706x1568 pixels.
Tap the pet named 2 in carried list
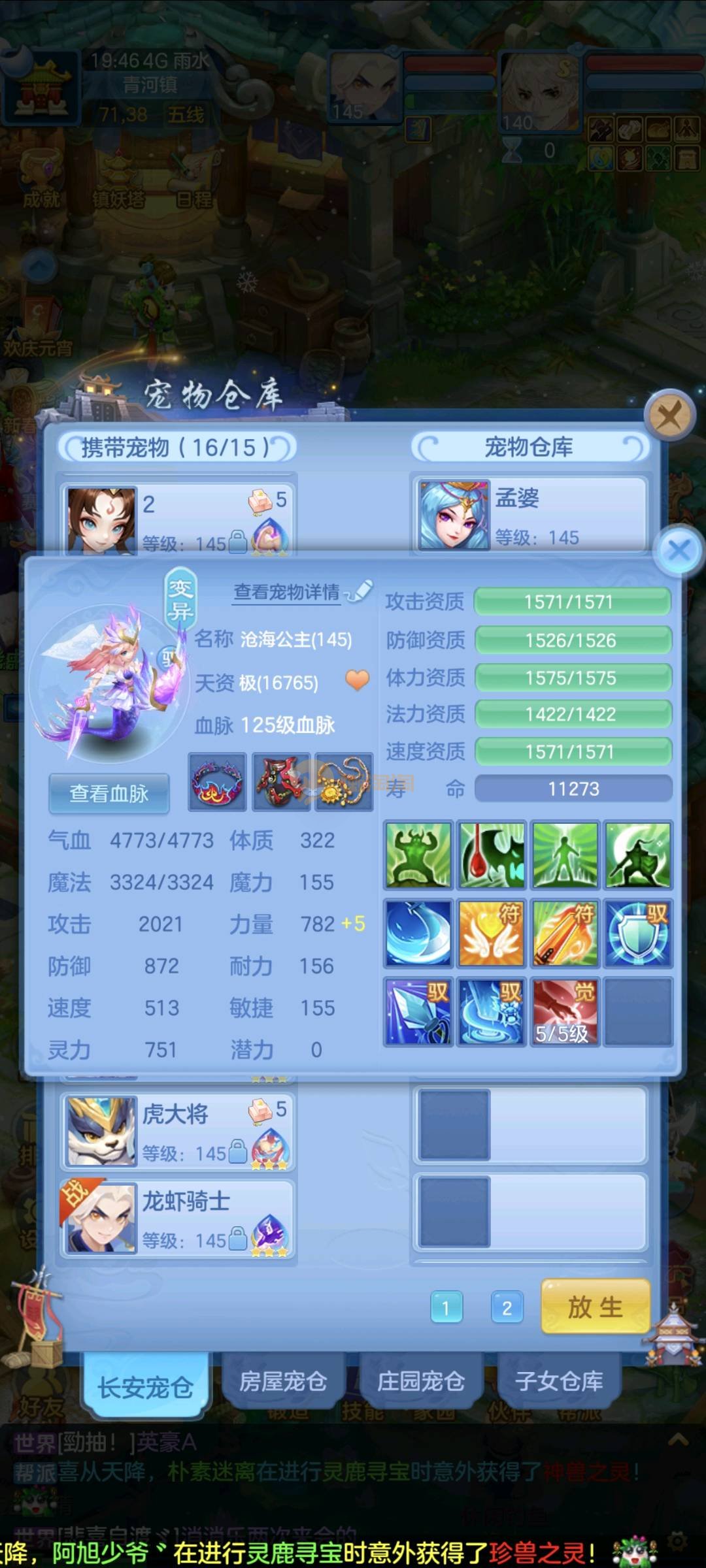178,520
